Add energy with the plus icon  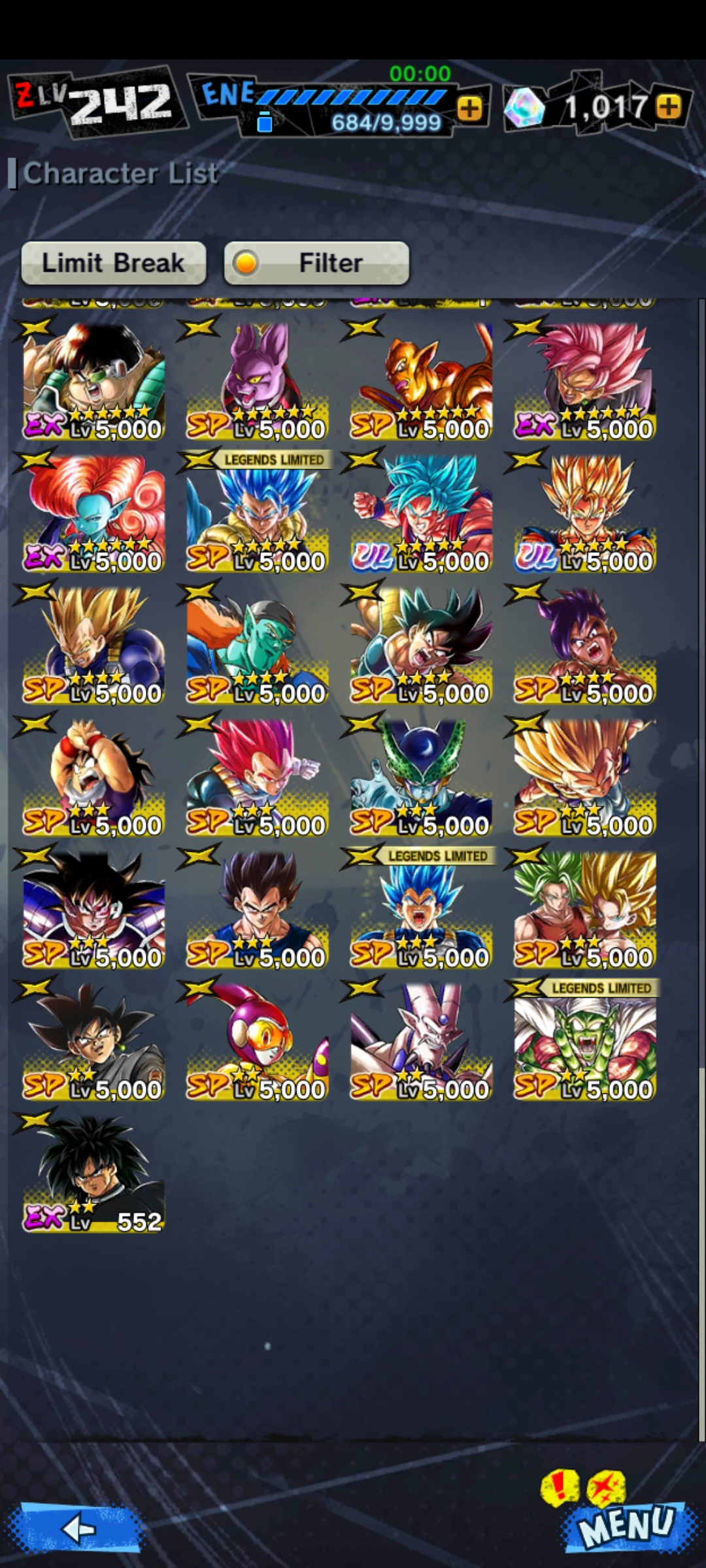[x=469, y=108]
